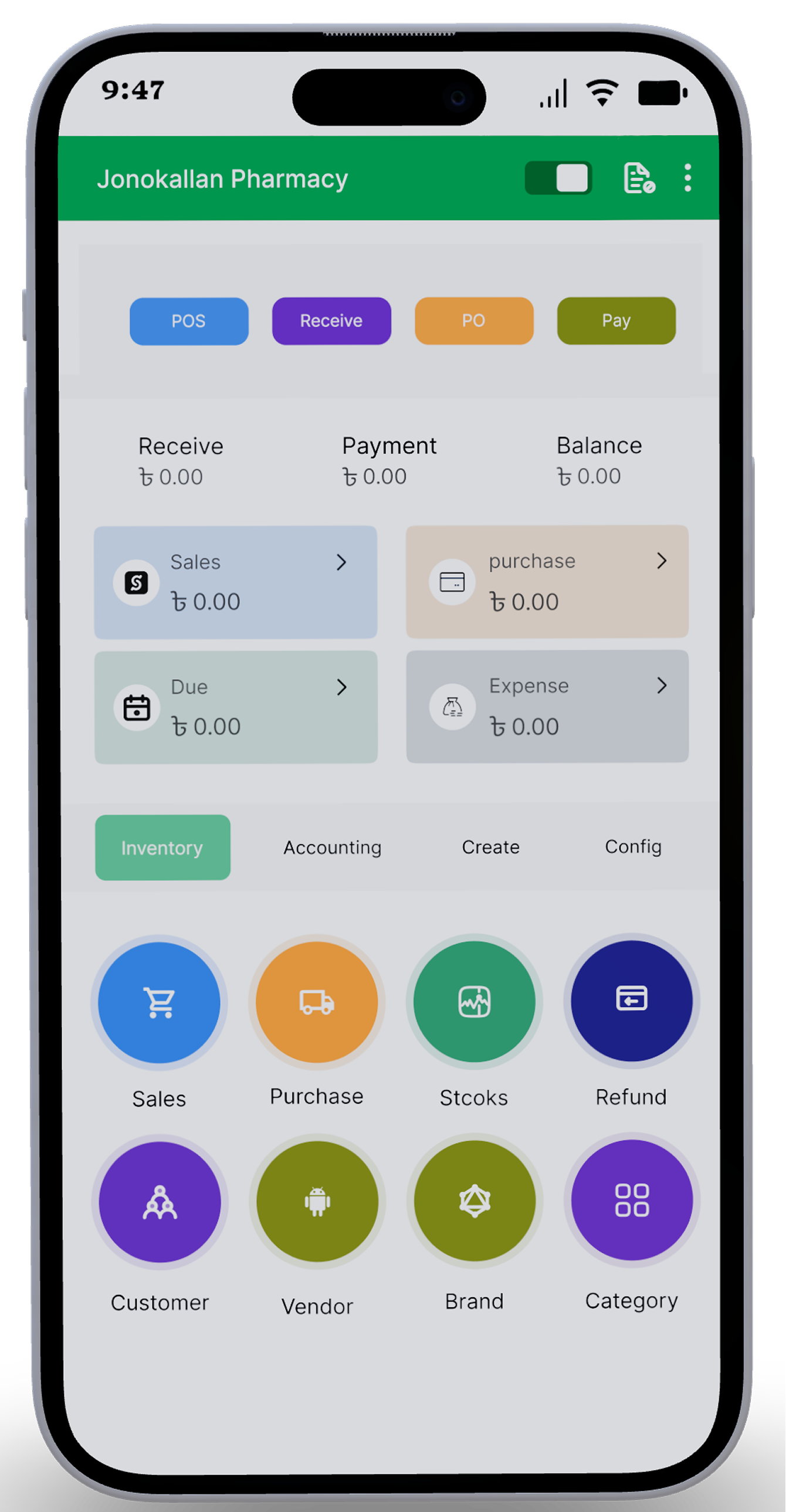786x1512 pixels.
Task: Tap the olive Pay button
Action: tap(616, 320)
